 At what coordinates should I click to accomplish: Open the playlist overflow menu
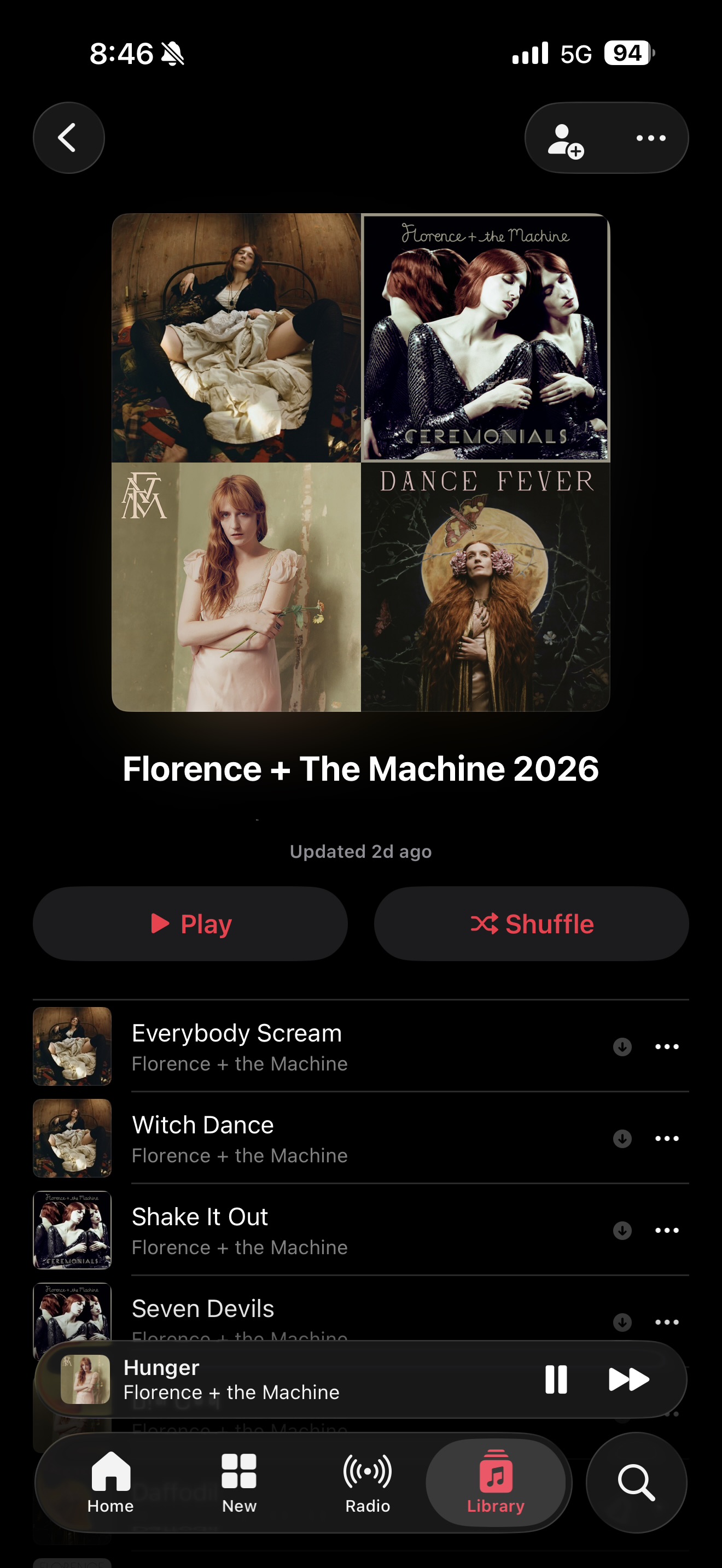650,138
